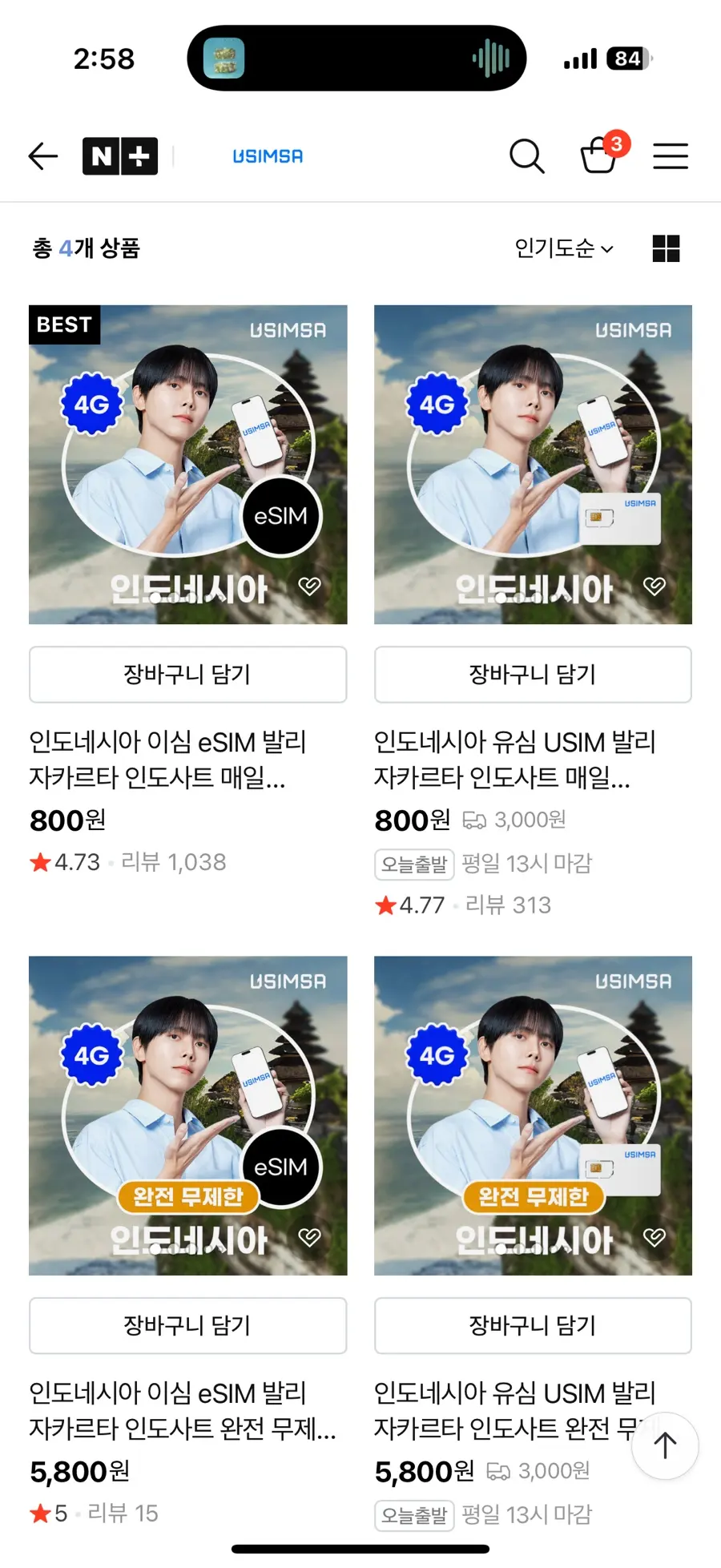Switch the product grid view layout
This screenshot has height=1568, width=721.
click(x=666, y=248)
